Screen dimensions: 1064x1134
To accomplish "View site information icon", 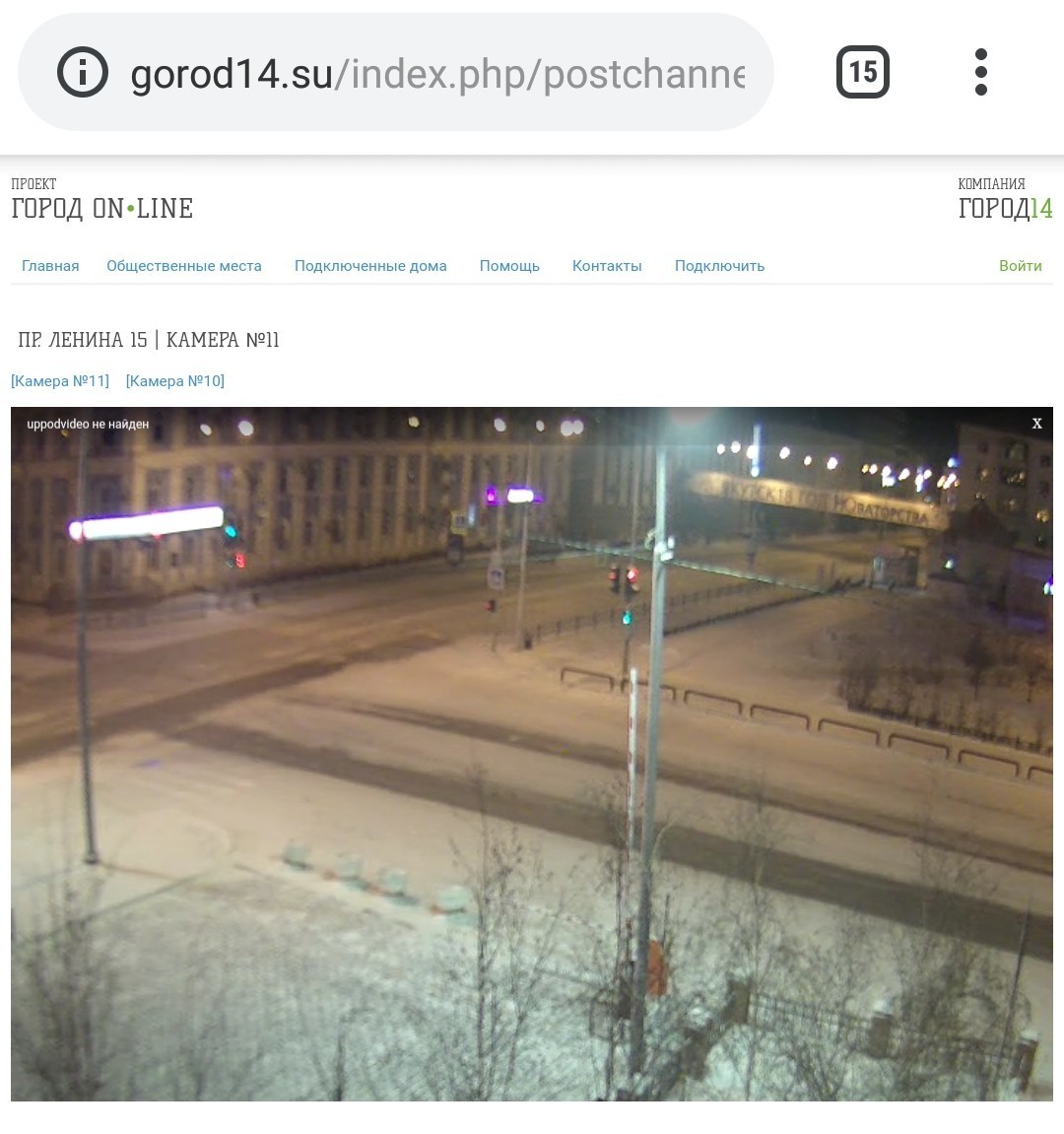I will tap(83, 72).
